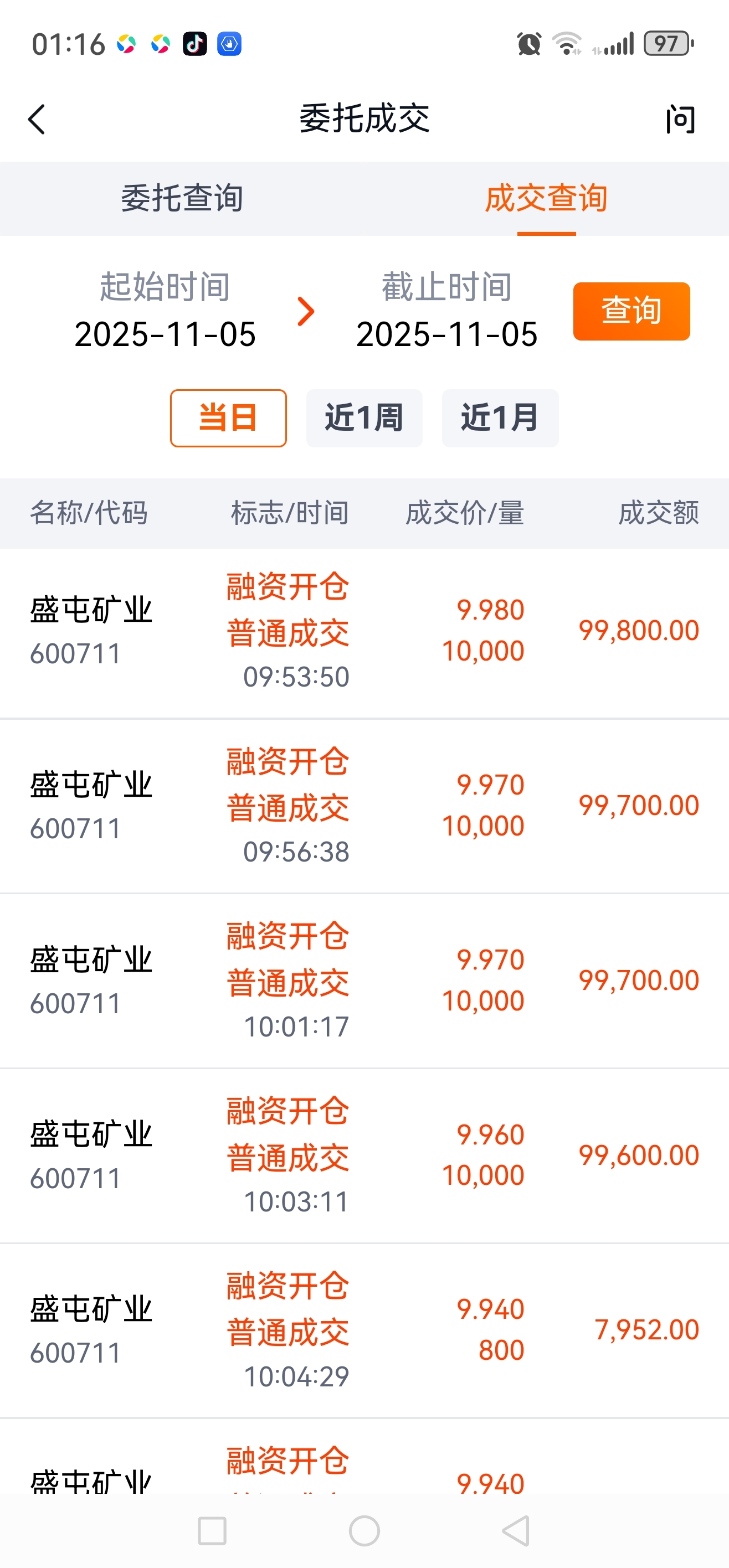Open the 问 help icon
The image size is (729, 1568).
tap(680, 119)
